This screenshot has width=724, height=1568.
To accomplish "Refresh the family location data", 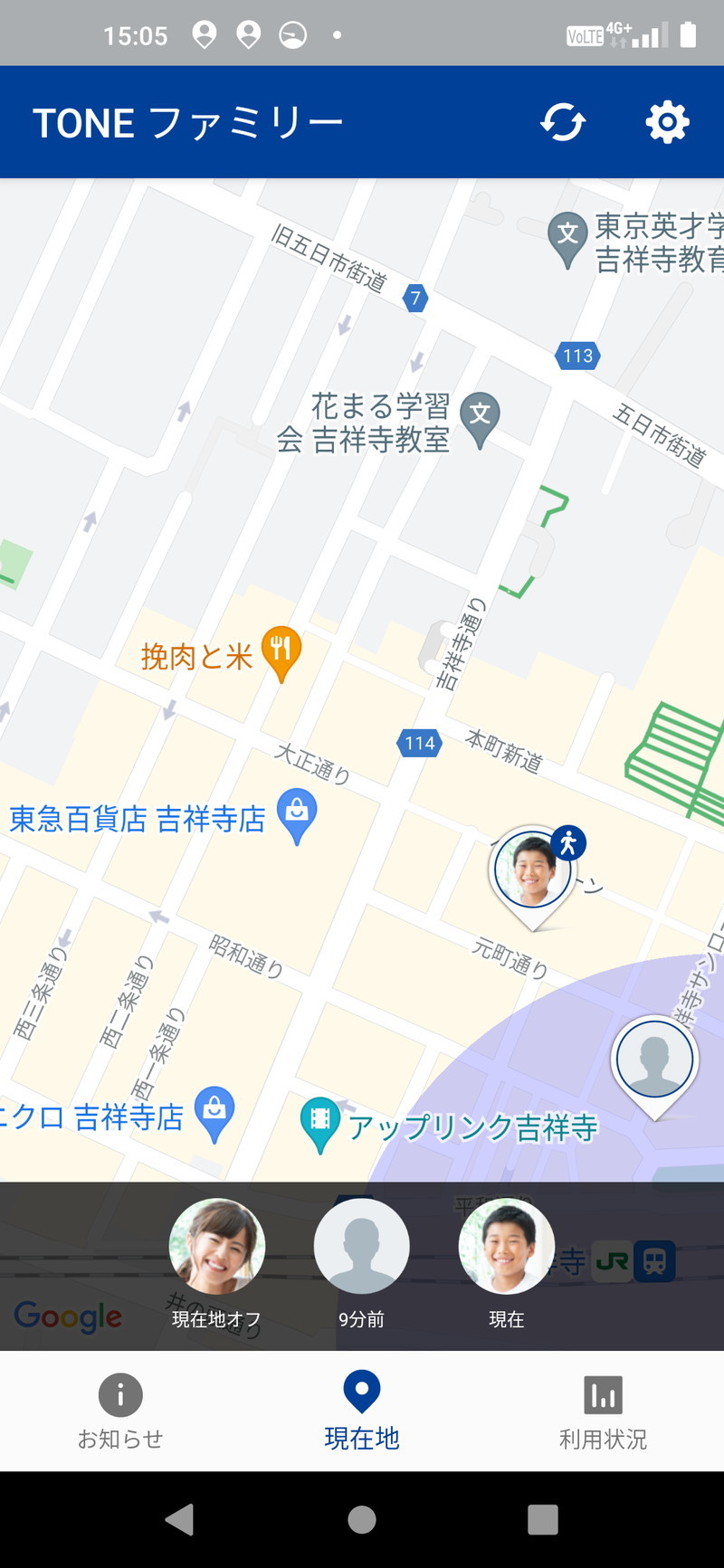I will pyautogui.click(x=563, y=122).
